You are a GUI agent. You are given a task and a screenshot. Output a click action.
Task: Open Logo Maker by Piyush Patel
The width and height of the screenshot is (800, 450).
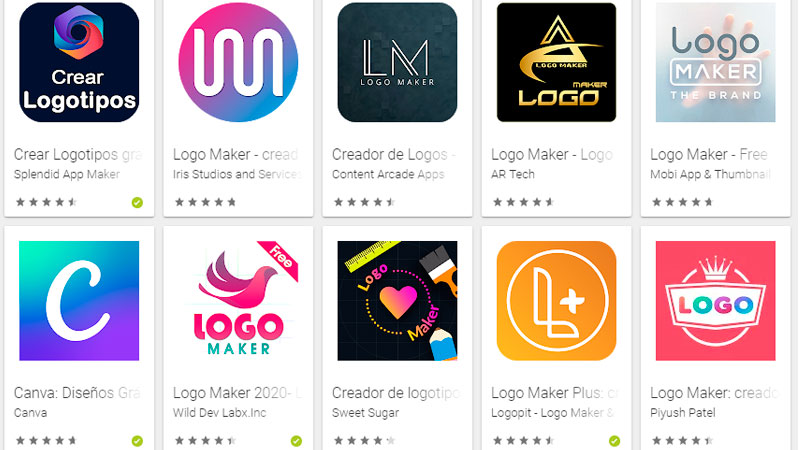[x=715, y=300]
